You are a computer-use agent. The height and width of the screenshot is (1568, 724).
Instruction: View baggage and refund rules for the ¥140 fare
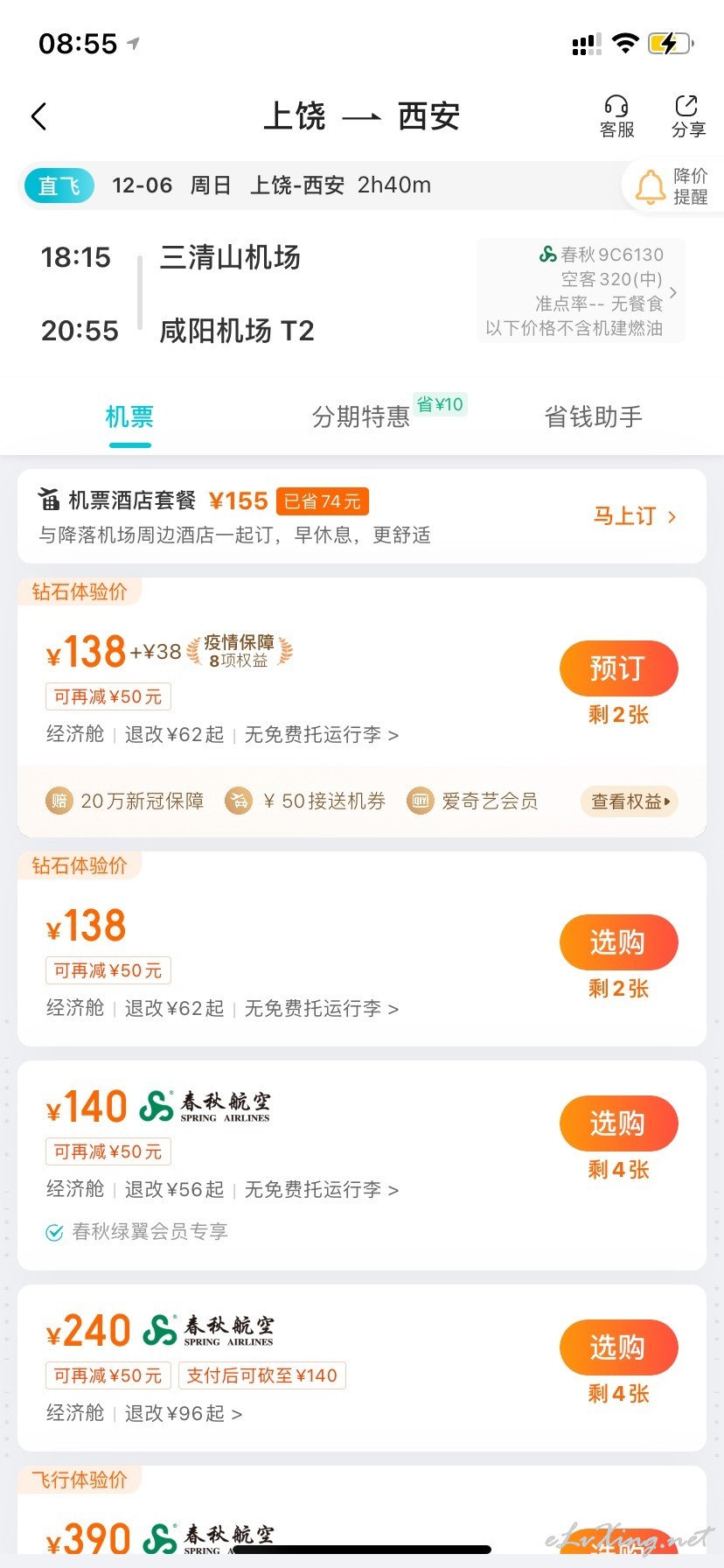(x=222, y=1189)
